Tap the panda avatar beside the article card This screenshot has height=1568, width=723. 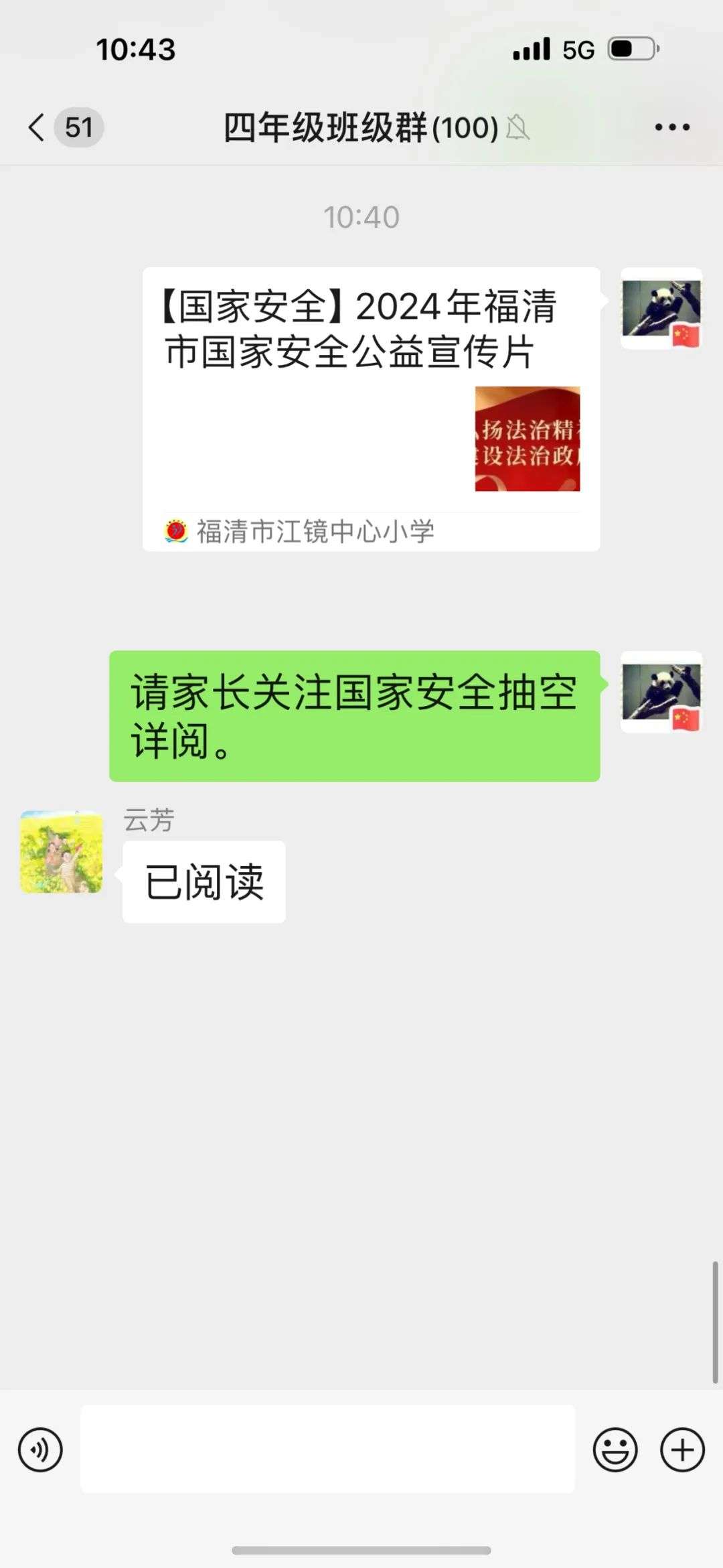click(x=661, y=309)
